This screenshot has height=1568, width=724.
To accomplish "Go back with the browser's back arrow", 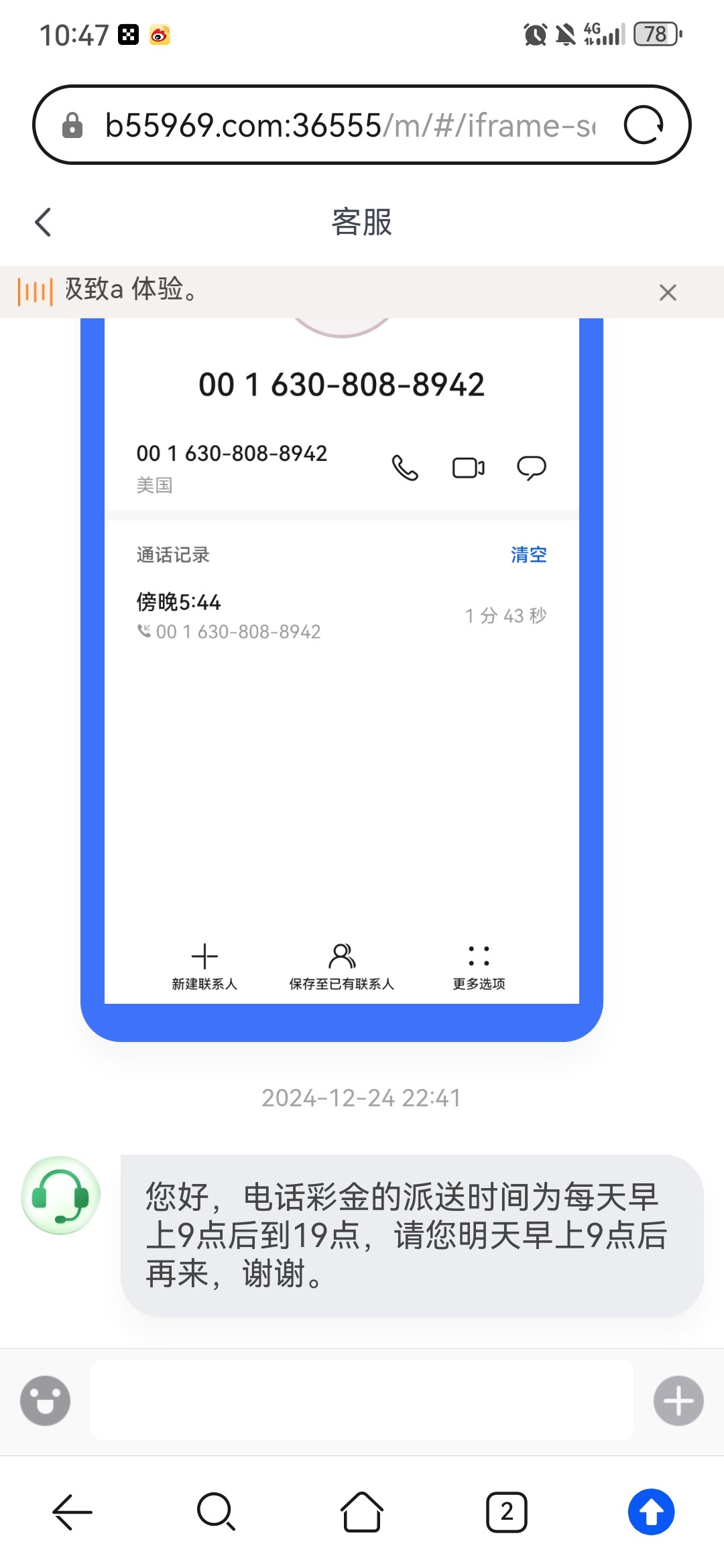I will (72, 1512).
